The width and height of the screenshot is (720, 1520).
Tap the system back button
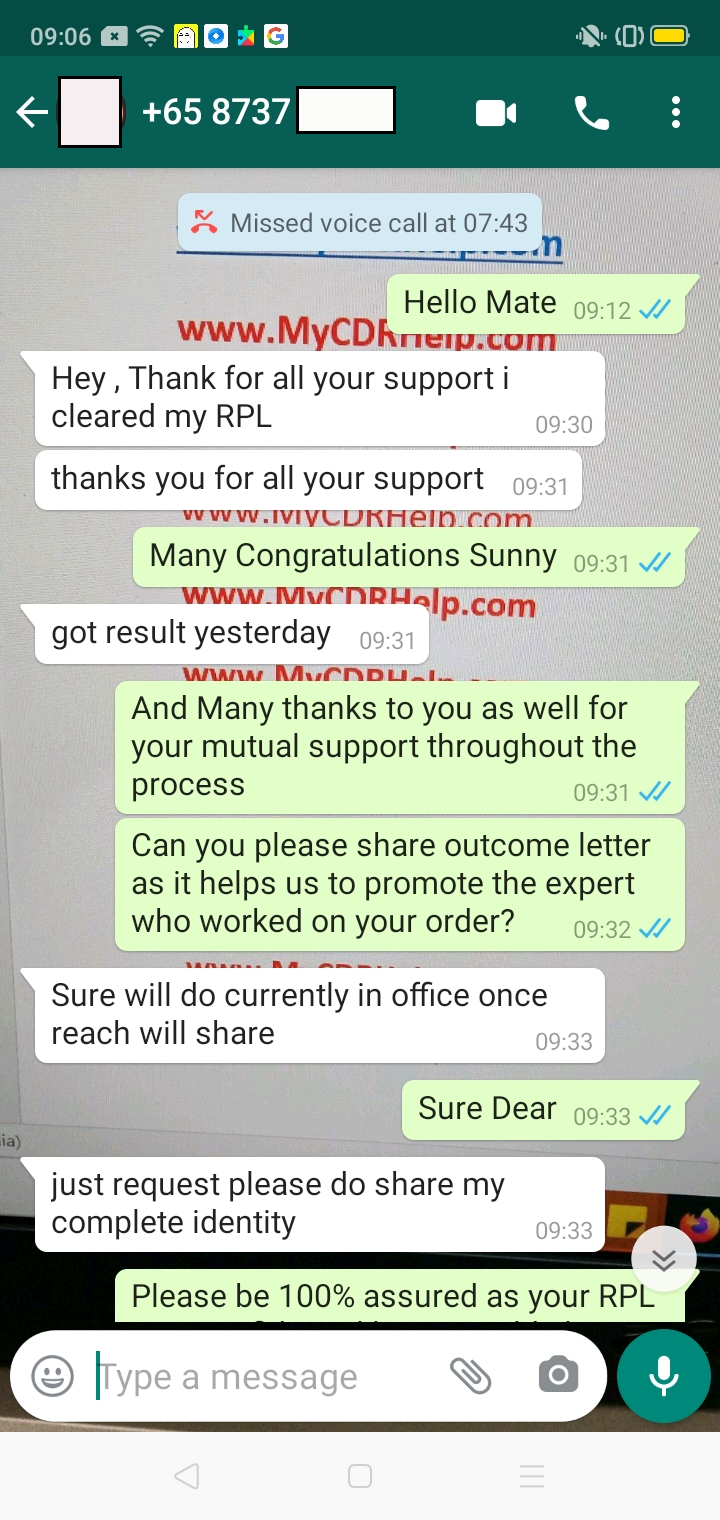(x=186, y=1475)
